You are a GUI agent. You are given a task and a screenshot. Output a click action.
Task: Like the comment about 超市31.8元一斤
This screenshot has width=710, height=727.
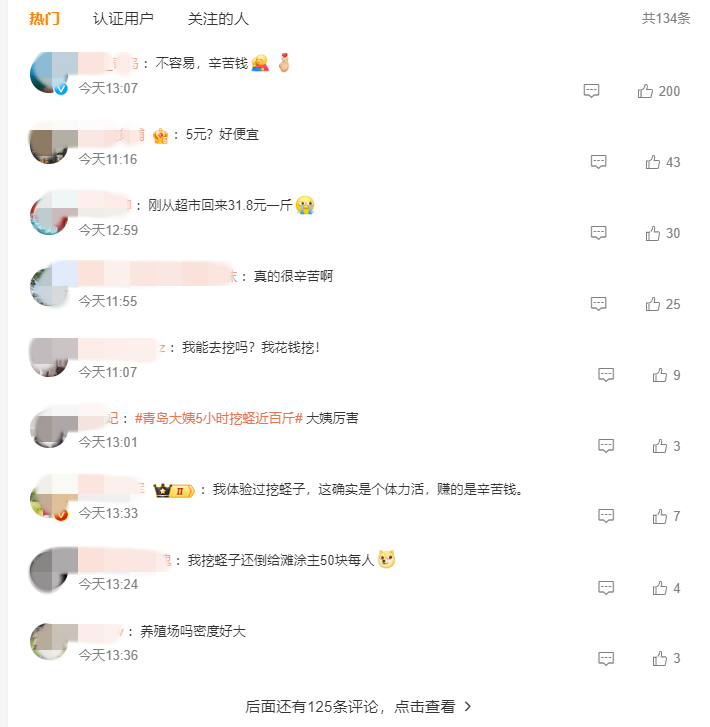pyautogui.click(x=653, y=233)
